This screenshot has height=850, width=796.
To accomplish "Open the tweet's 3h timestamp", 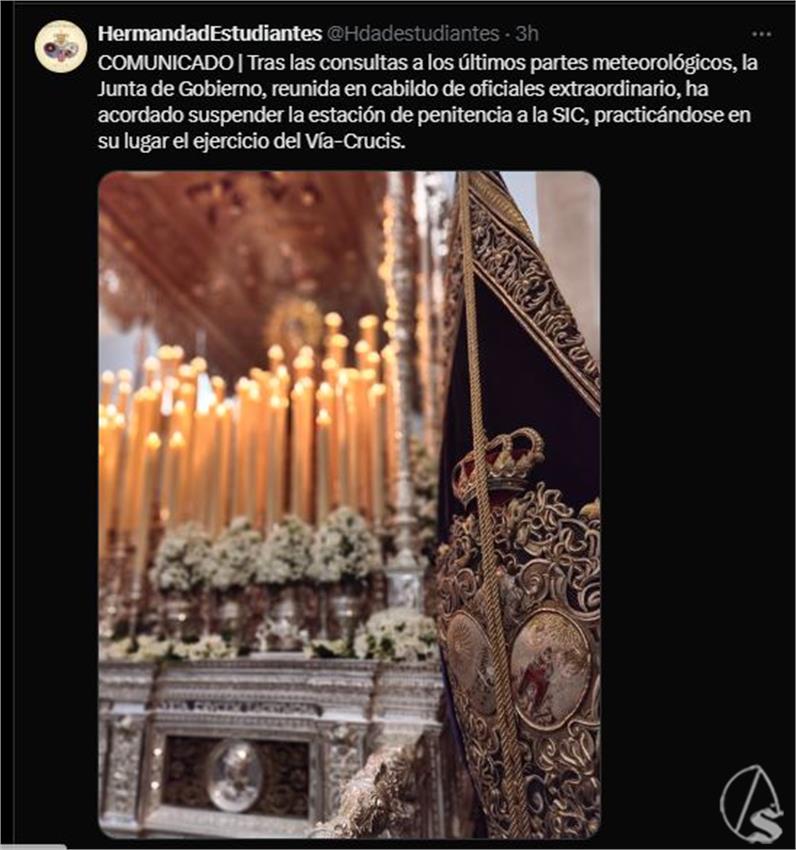I will pos(526,34).
